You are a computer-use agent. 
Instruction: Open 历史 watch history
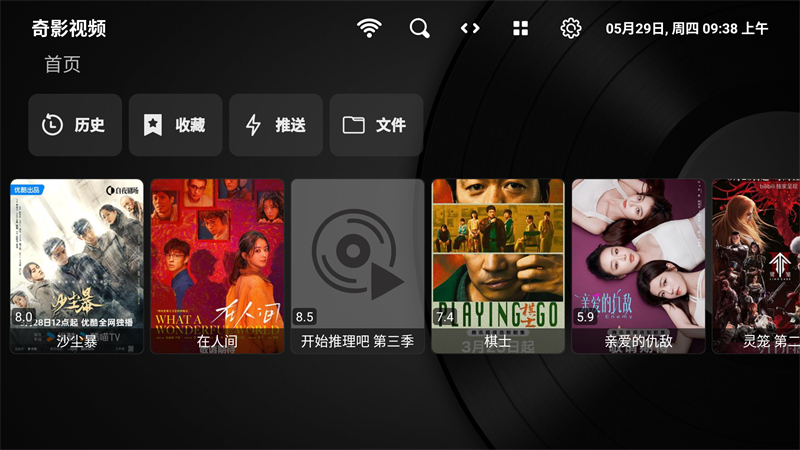coord(75,125)
